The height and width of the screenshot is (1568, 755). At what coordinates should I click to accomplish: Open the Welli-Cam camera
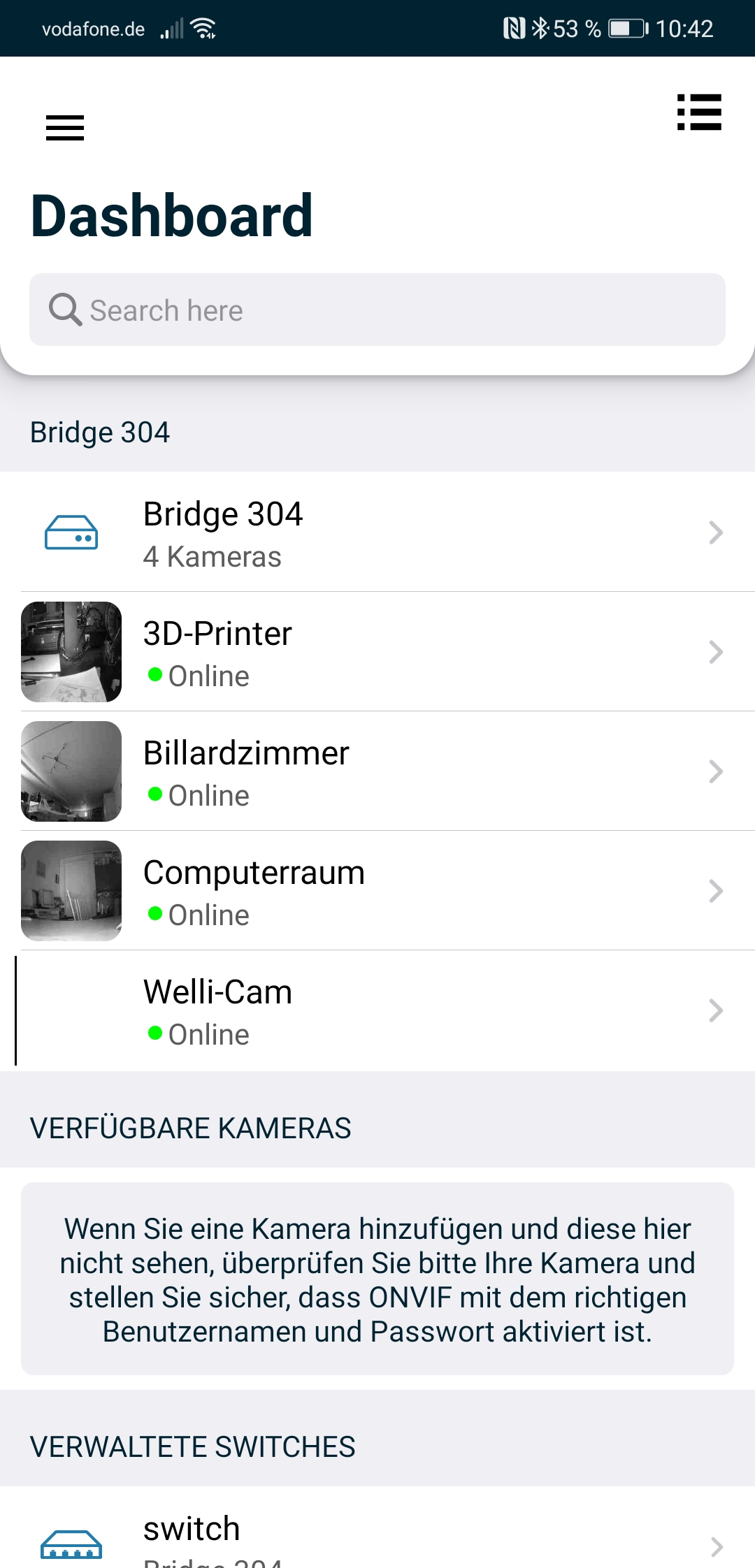pos(377,1010)
